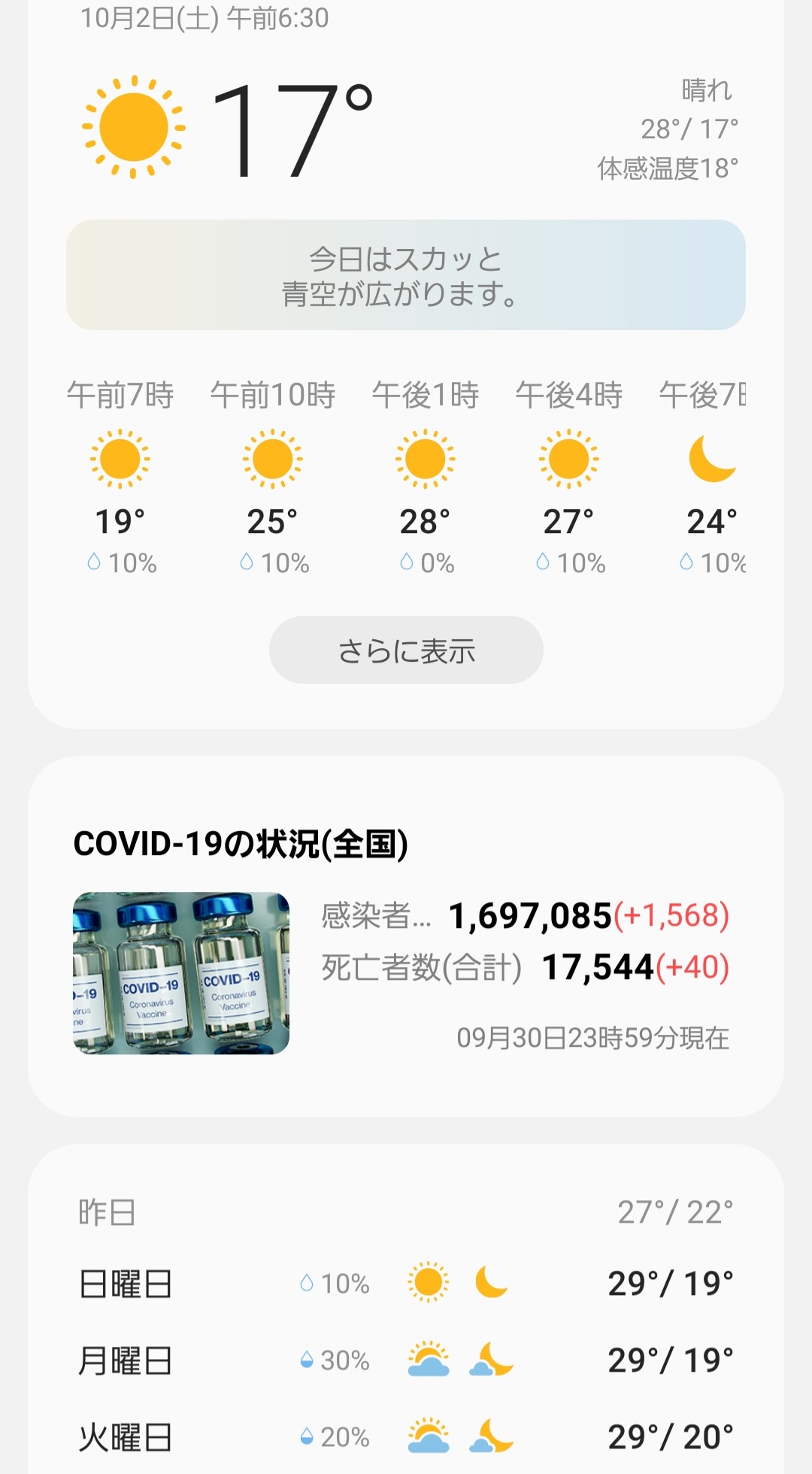812x1474 pixels.
Task: Tap the さらに表示 button for more hours
Action: (406, 650)
